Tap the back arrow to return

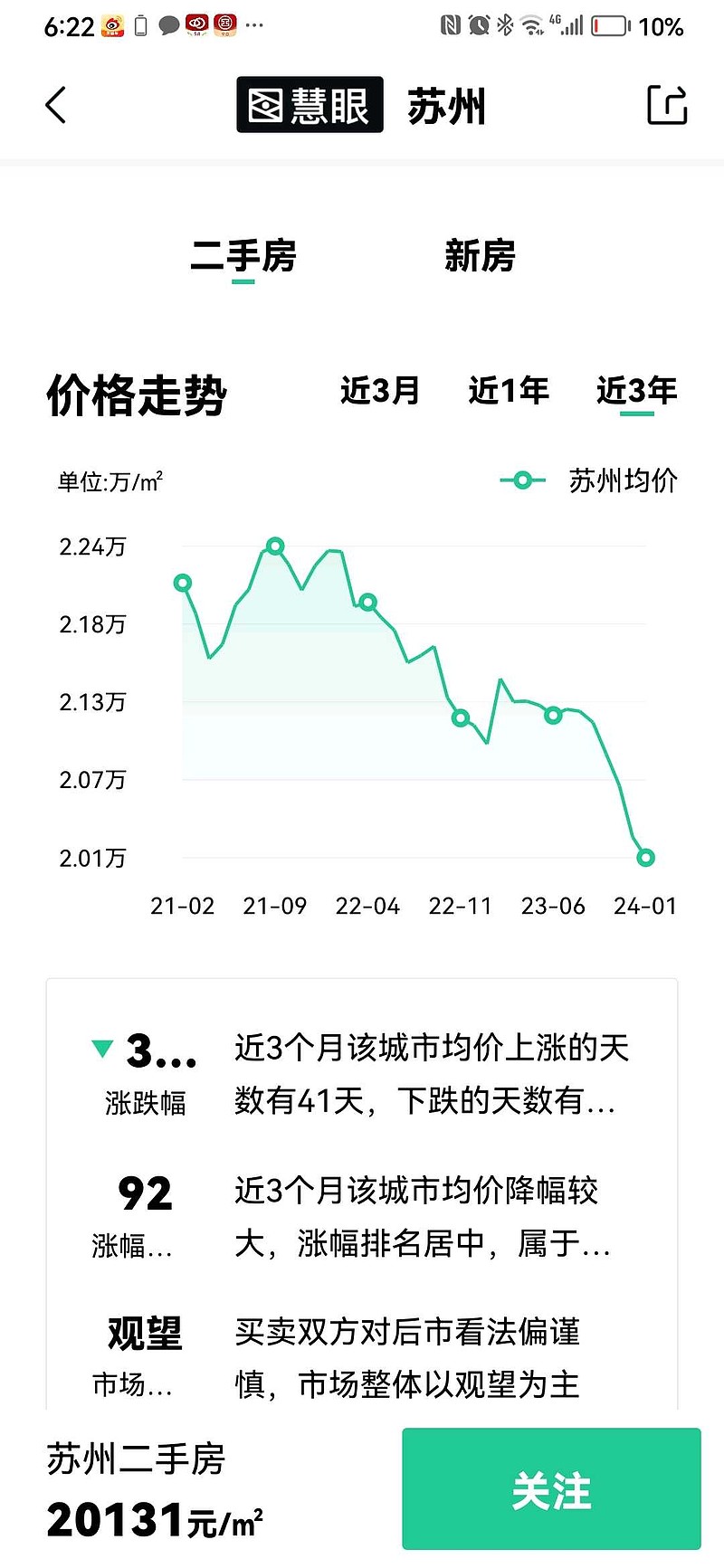click(56, 105)
